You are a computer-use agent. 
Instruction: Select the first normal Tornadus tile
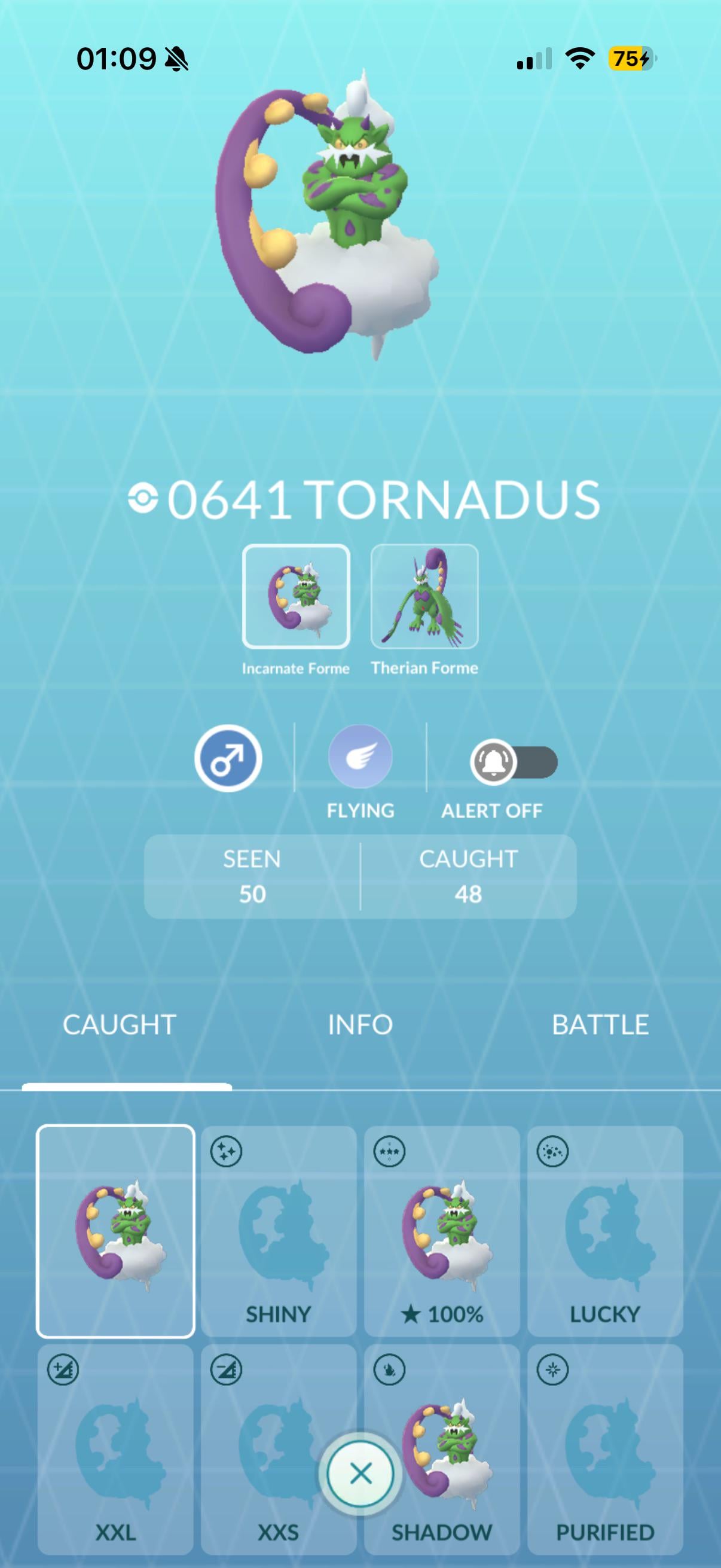[x=115, y=1231]
